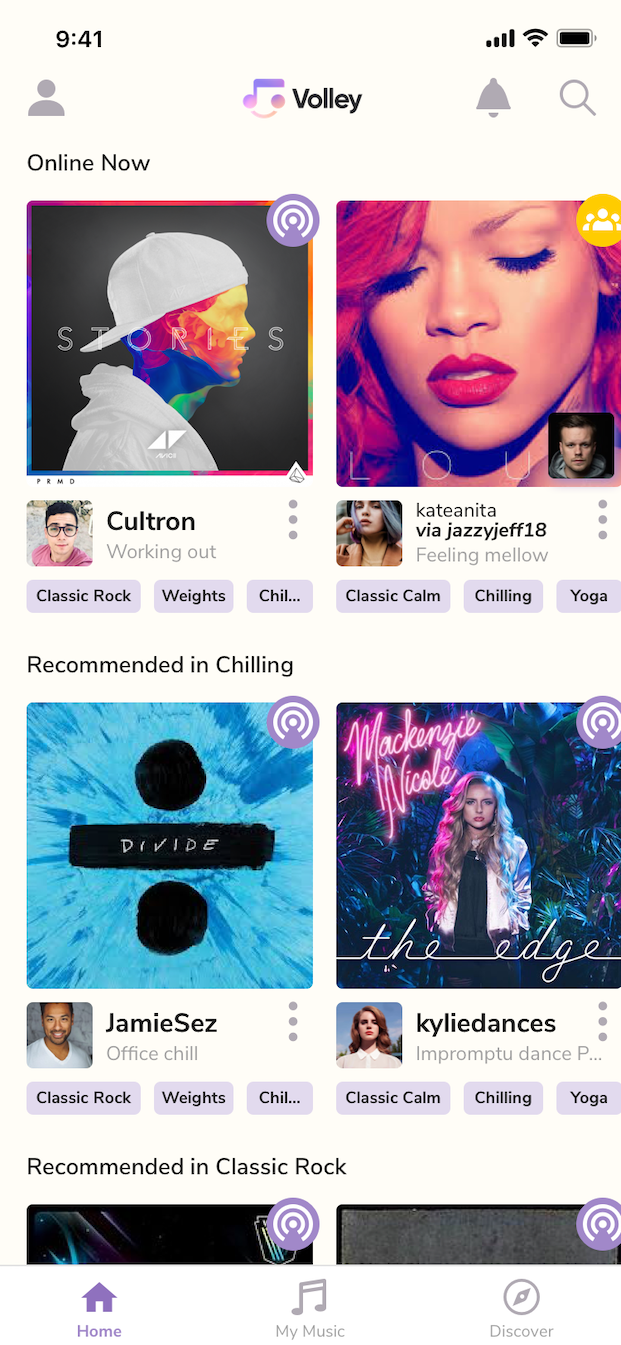Open Cultron's Stories album station
621x1345 pixels.
pyautogui.click(x=170, y=340)
